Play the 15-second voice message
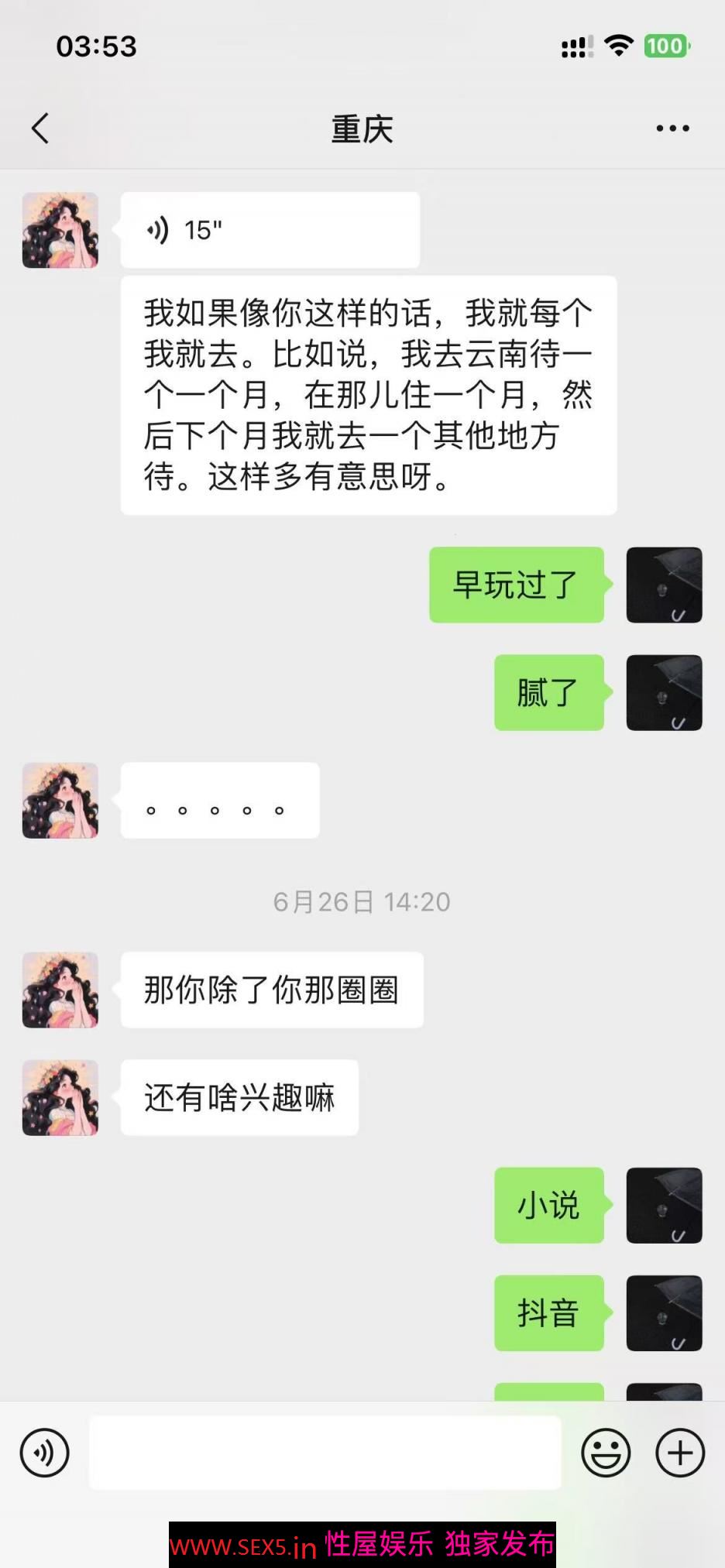 coord(270,230)
